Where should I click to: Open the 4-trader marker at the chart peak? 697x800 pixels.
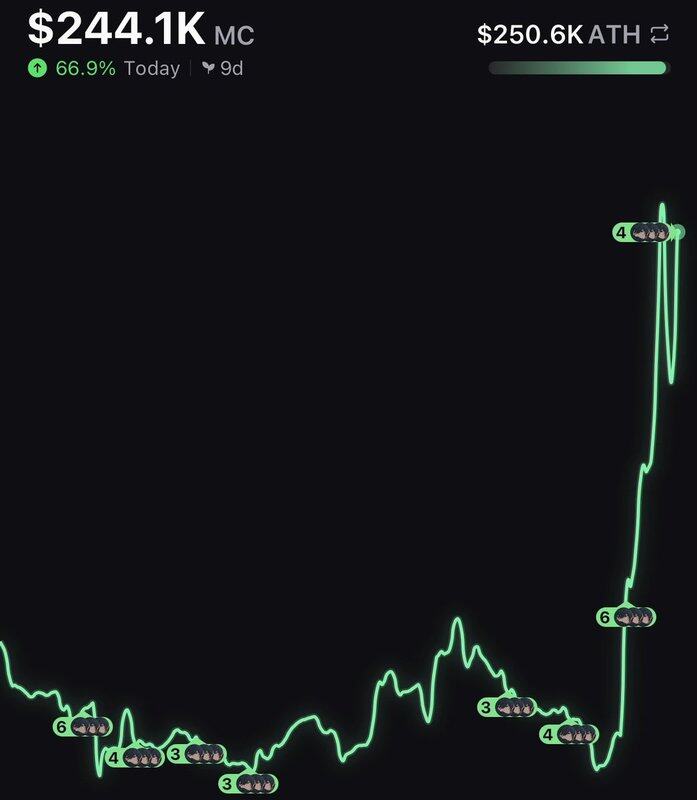click(641, 232)
